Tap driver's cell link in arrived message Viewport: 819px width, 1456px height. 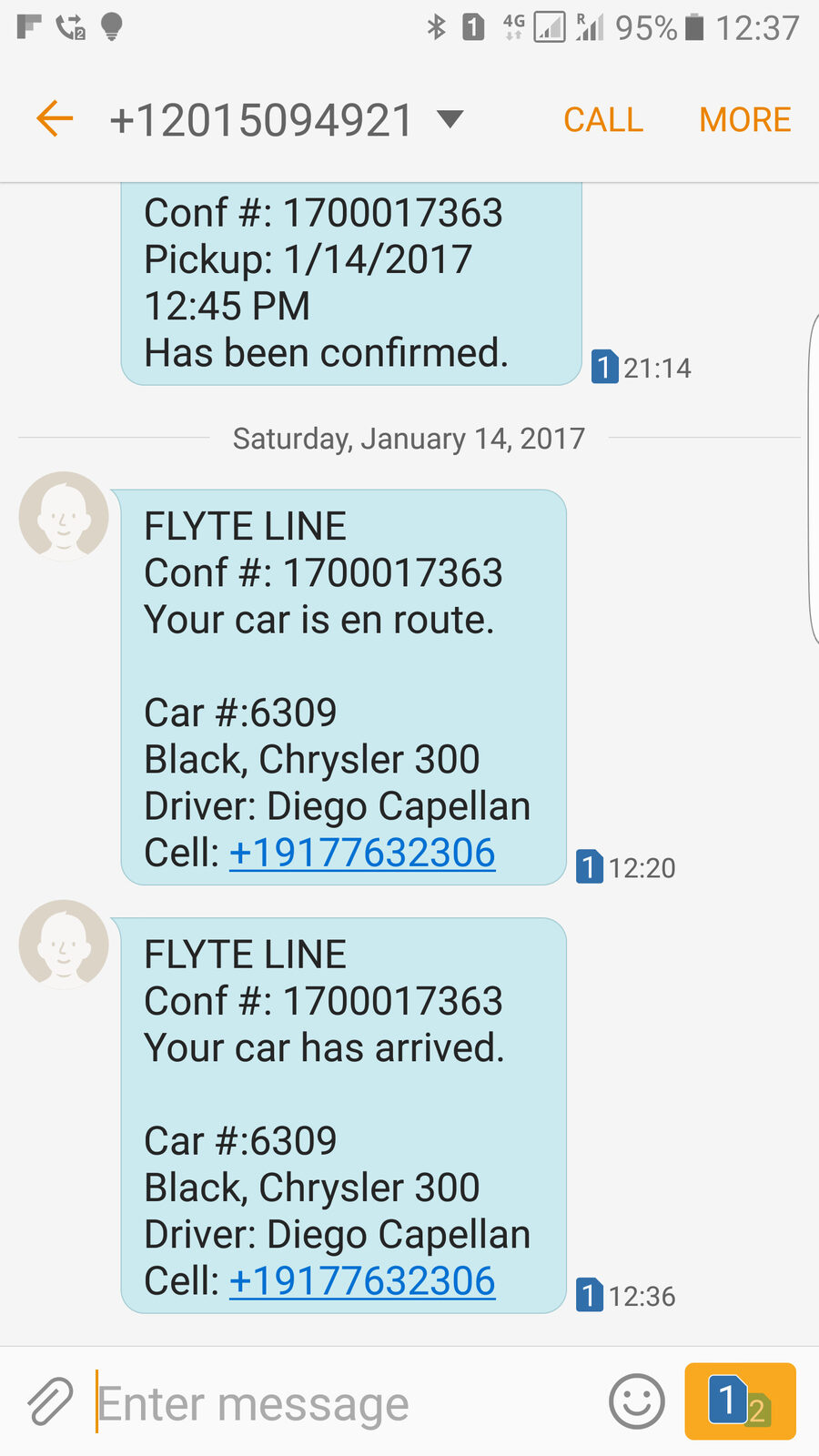362,1281
